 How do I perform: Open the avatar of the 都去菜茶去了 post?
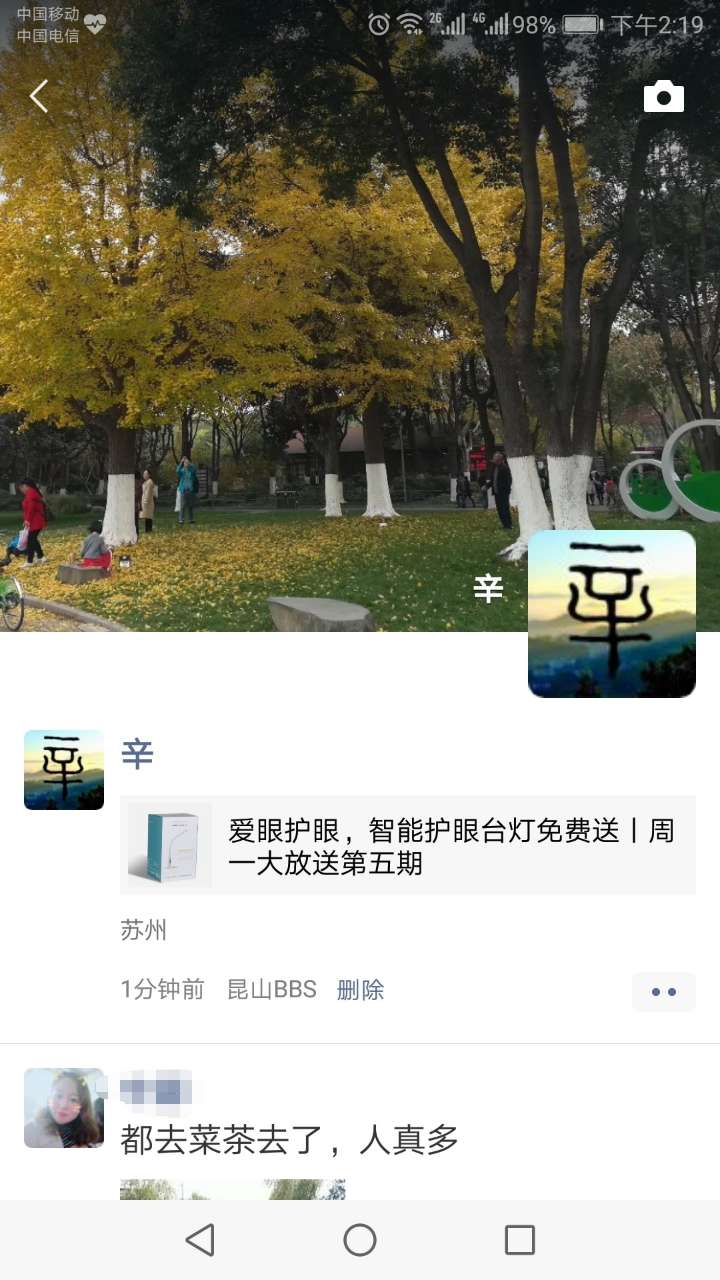(64, 1108)
